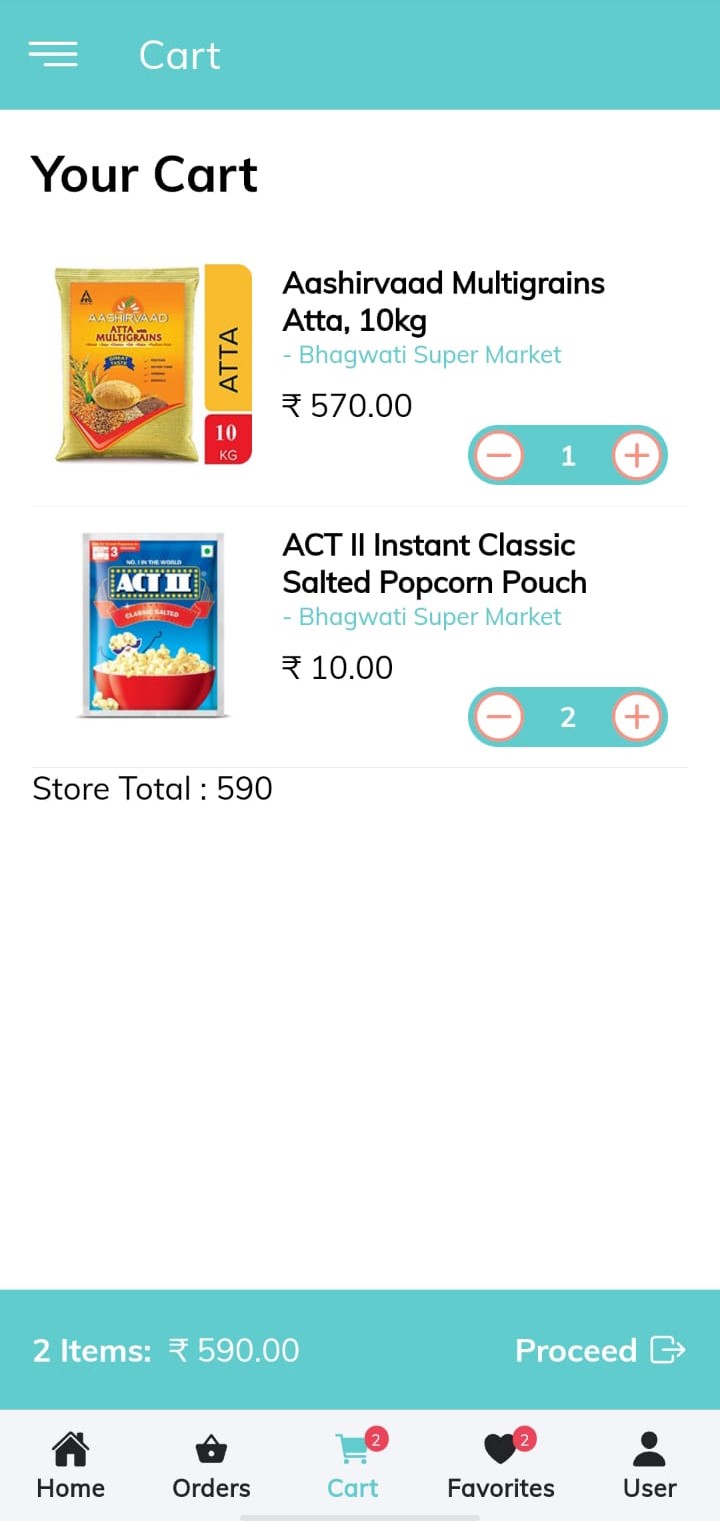Screen dimensions: 720x1521
Task: Open the Aashirvaad Atta product image
Action: [x=153, y=364]
